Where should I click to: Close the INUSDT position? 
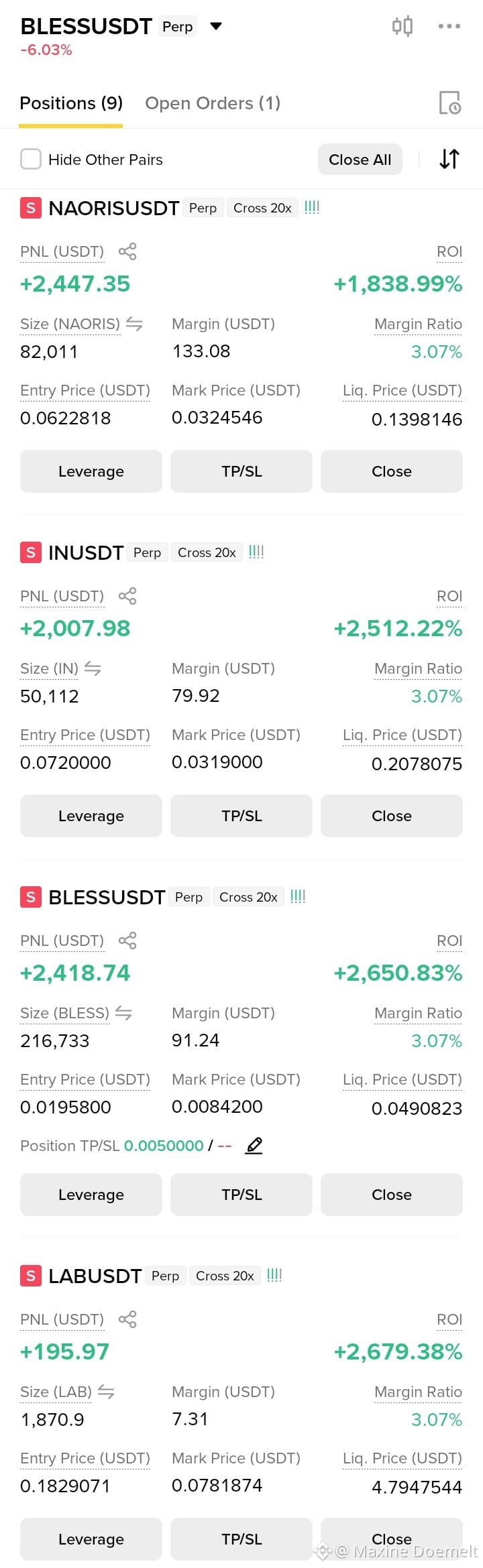[x=392, y=816]
